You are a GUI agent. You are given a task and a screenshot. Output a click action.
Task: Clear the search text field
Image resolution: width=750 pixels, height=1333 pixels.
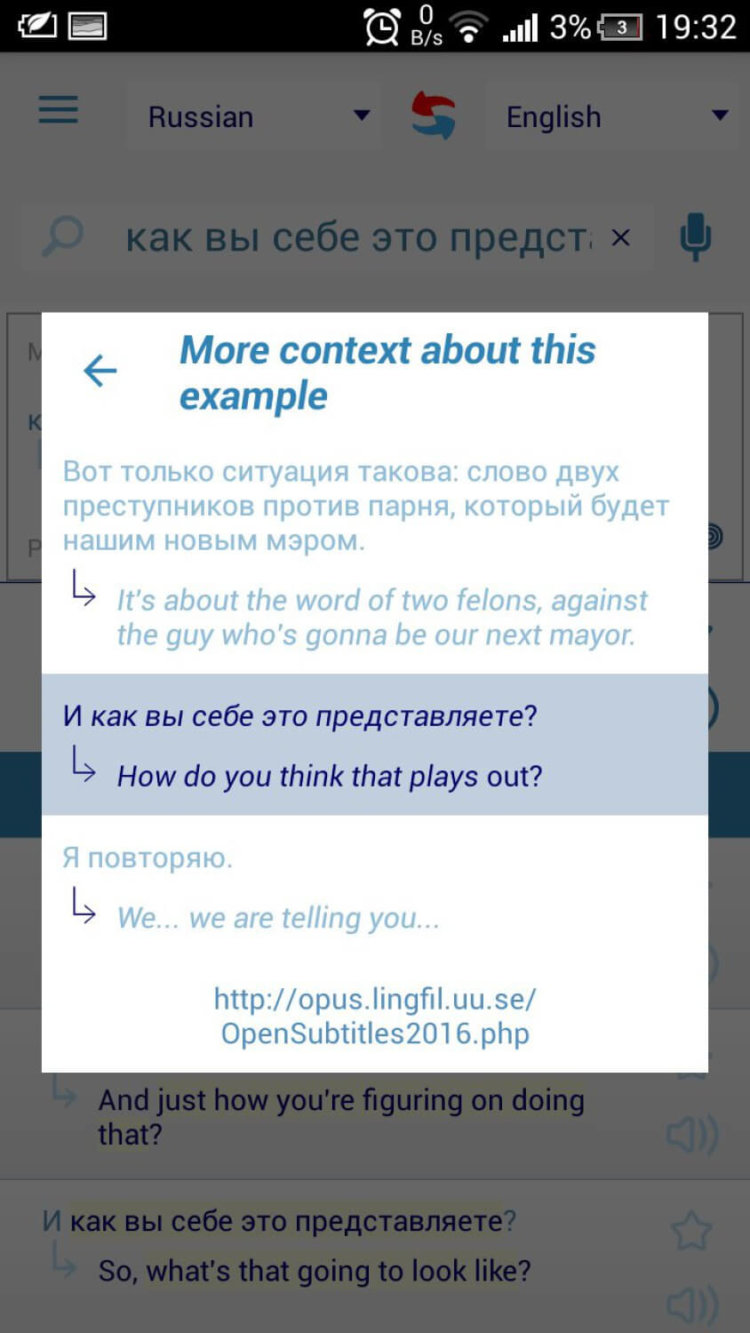click(621, 238)
